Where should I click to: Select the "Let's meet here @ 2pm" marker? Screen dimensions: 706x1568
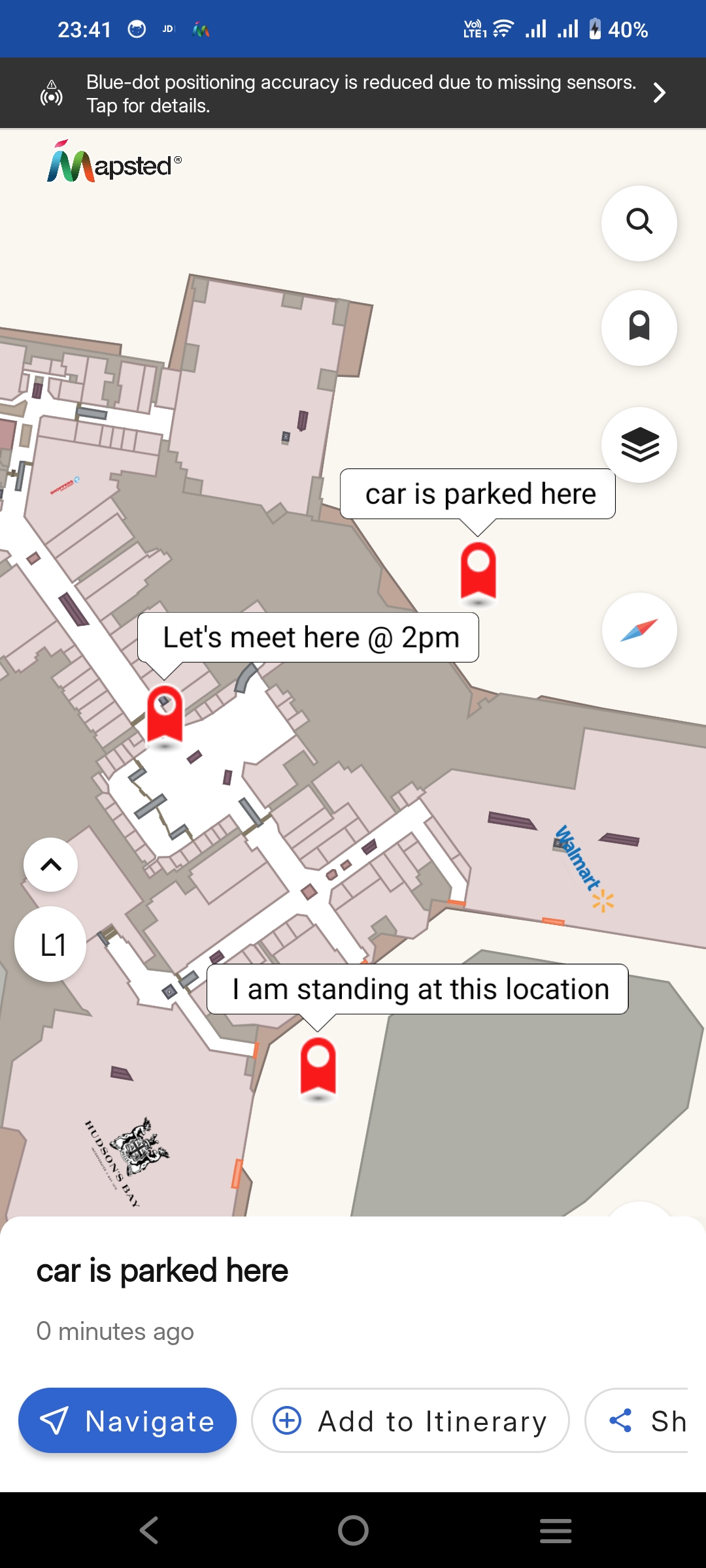click(x=165, y=713)
